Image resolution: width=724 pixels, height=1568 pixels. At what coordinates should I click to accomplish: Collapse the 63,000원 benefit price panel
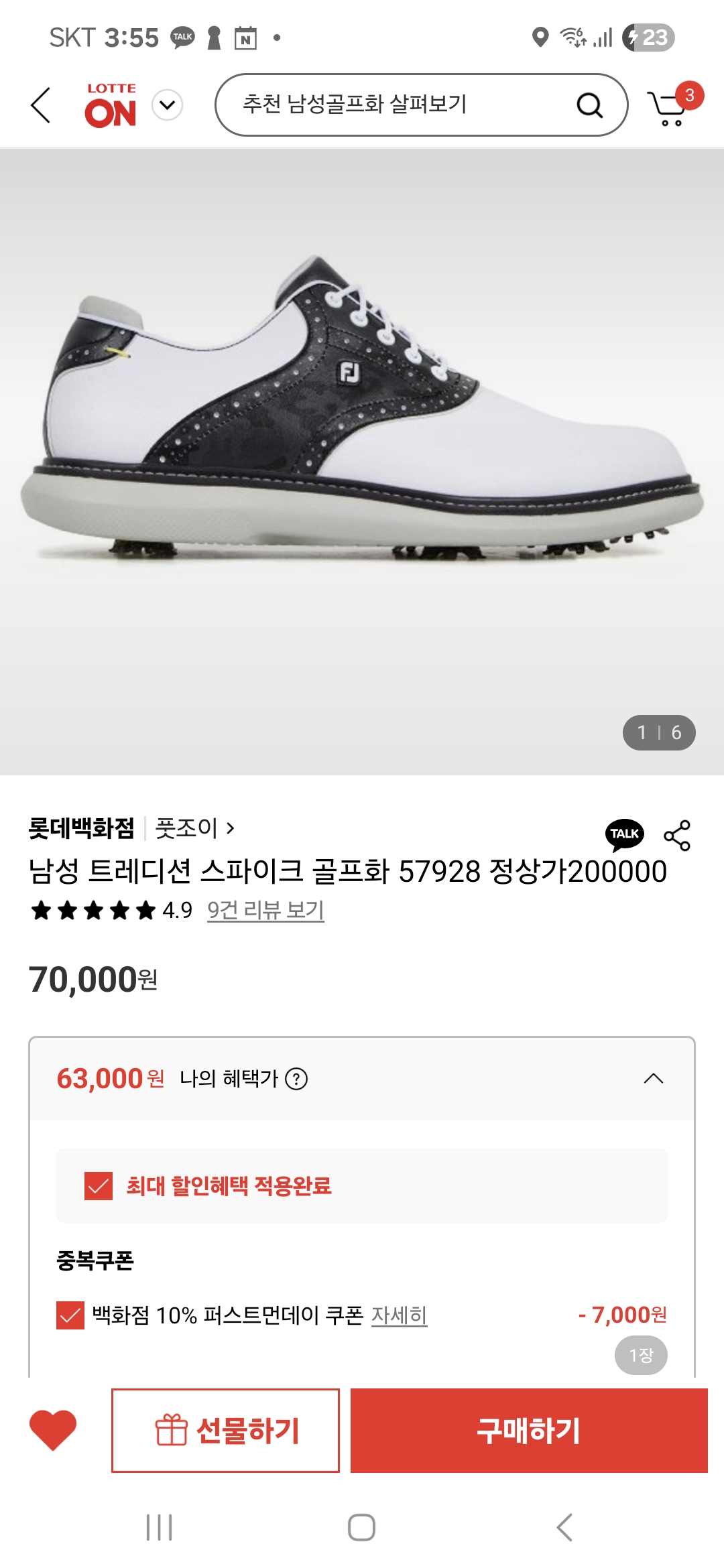[653, 1078]
